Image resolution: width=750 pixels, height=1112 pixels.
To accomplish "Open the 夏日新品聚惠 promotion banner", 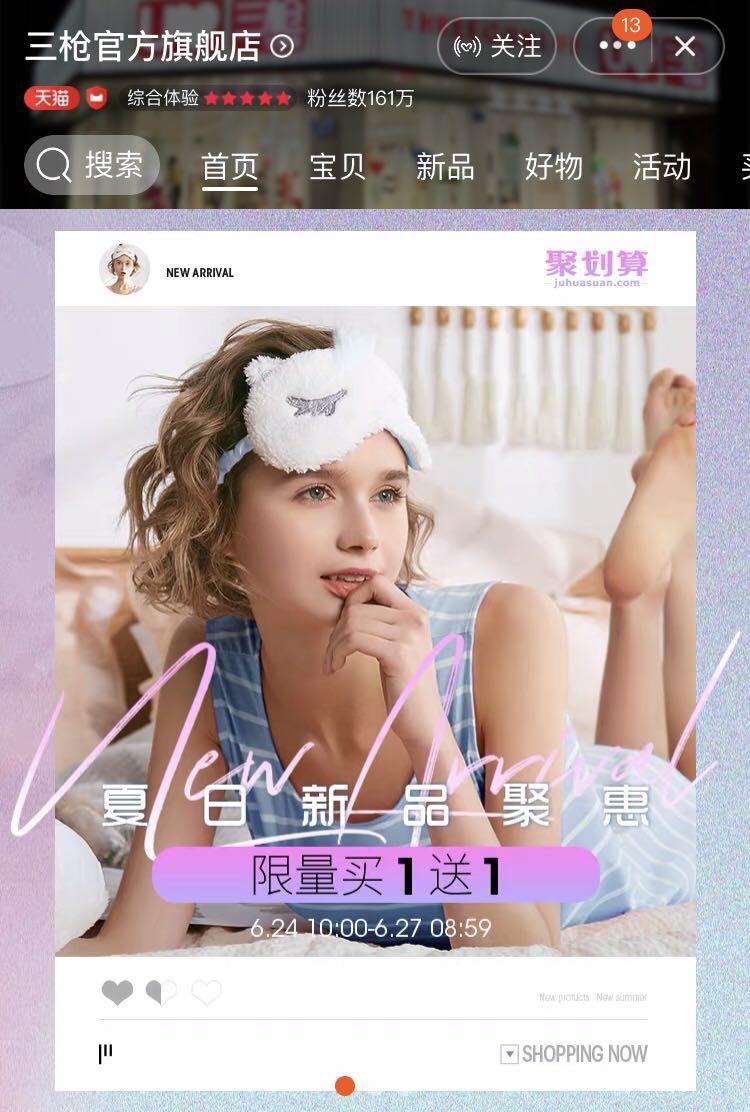I will pyautogui.click(x=375, y=630).
